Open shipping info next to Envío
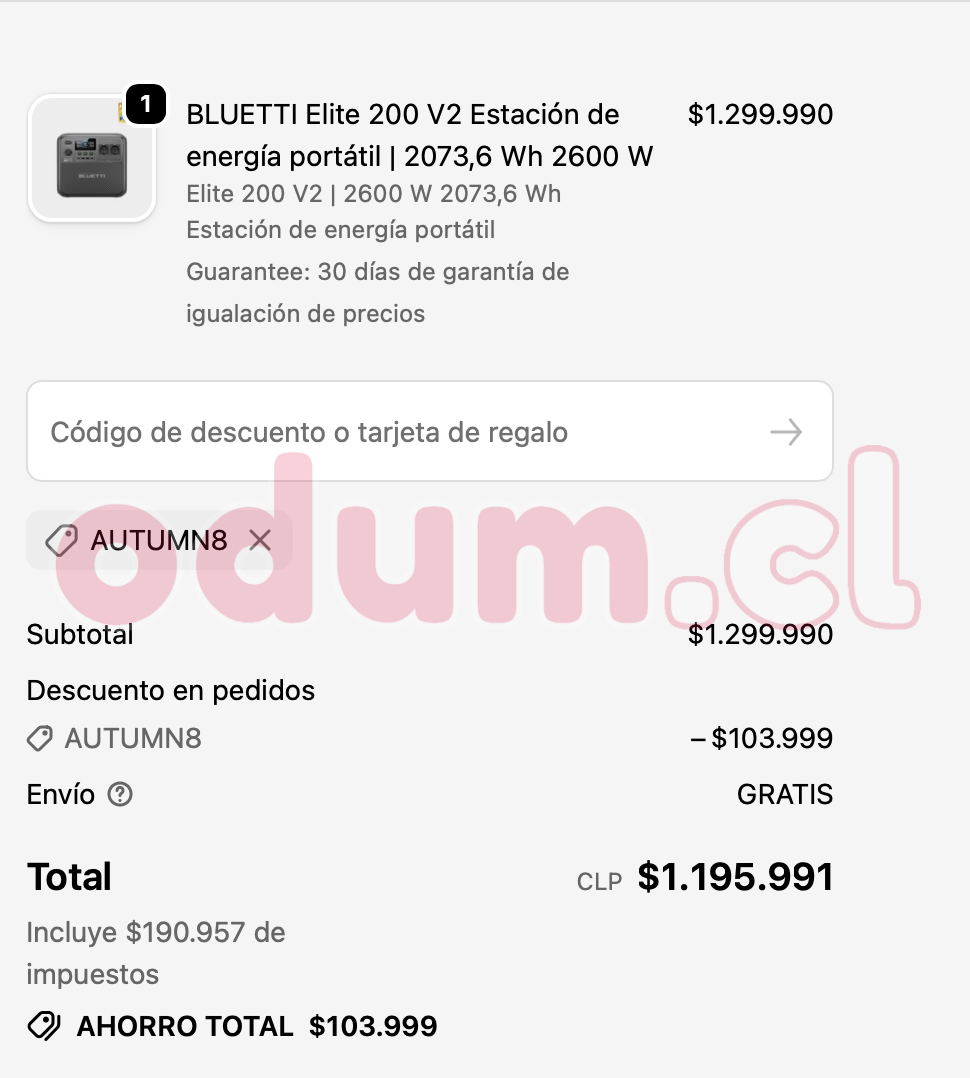 [120, 795]
